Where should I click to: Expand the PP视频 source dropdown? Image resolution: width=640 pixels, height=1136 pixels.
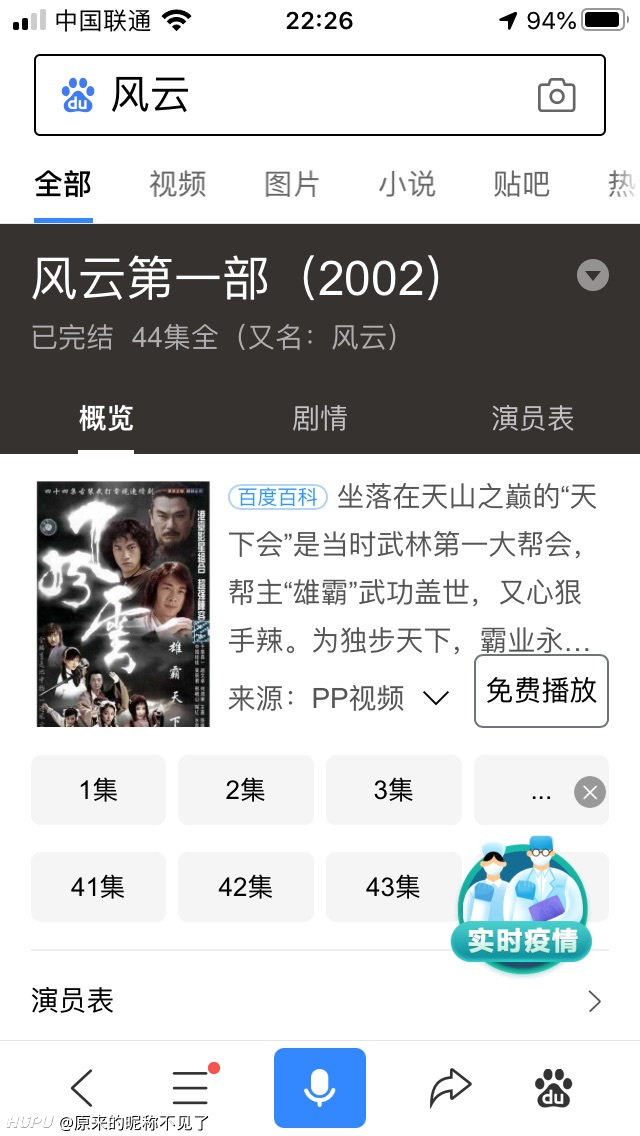pyautogui.click(x=436, y=698)
